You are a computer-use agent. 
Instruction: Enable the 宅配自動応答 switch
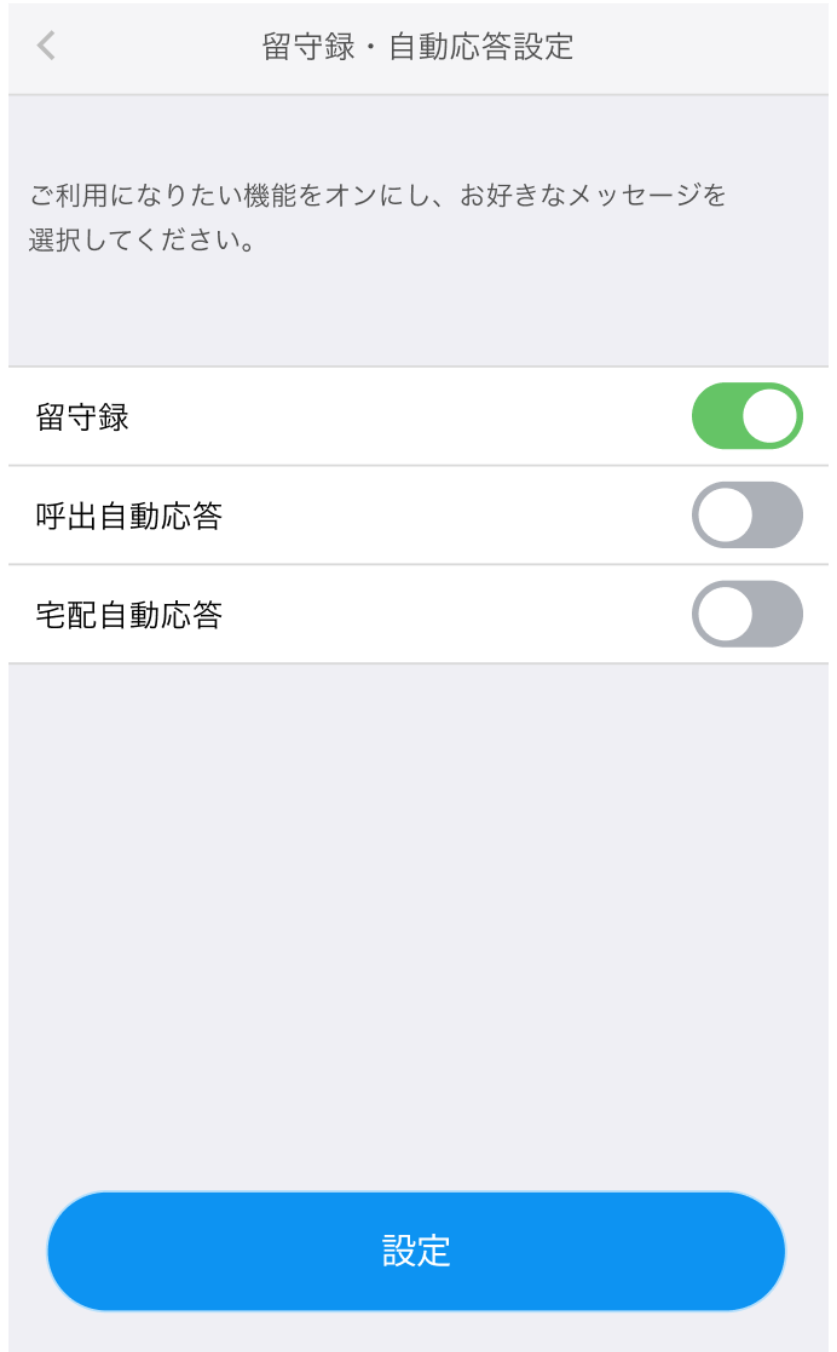747,614
